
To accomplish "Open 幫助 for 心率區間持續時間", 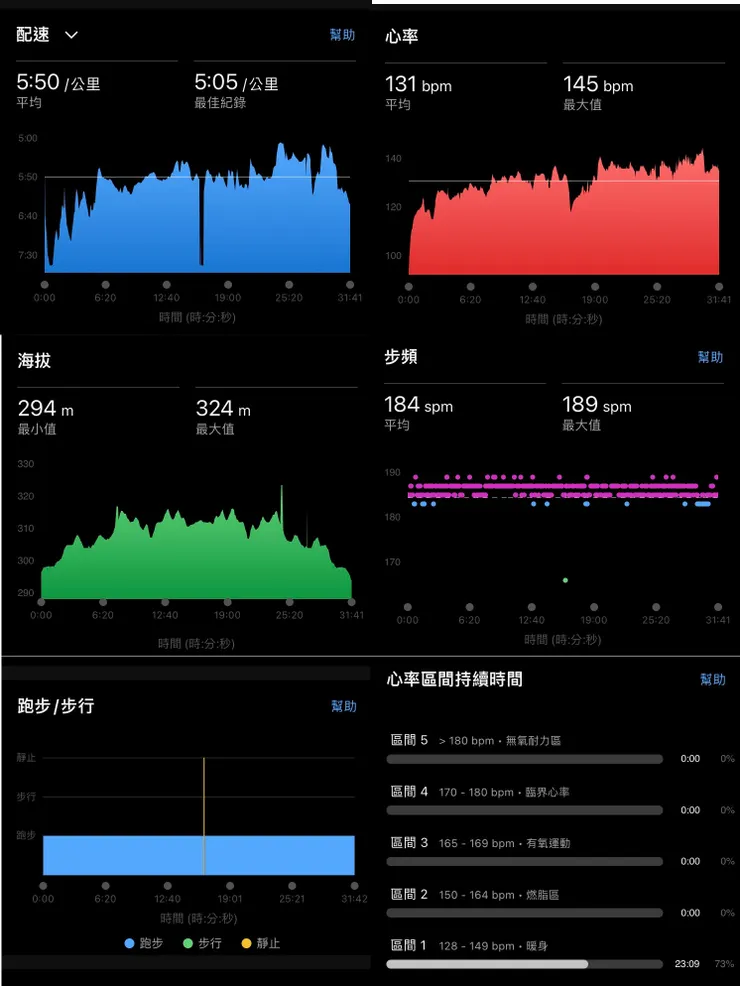I will [712, 679].
